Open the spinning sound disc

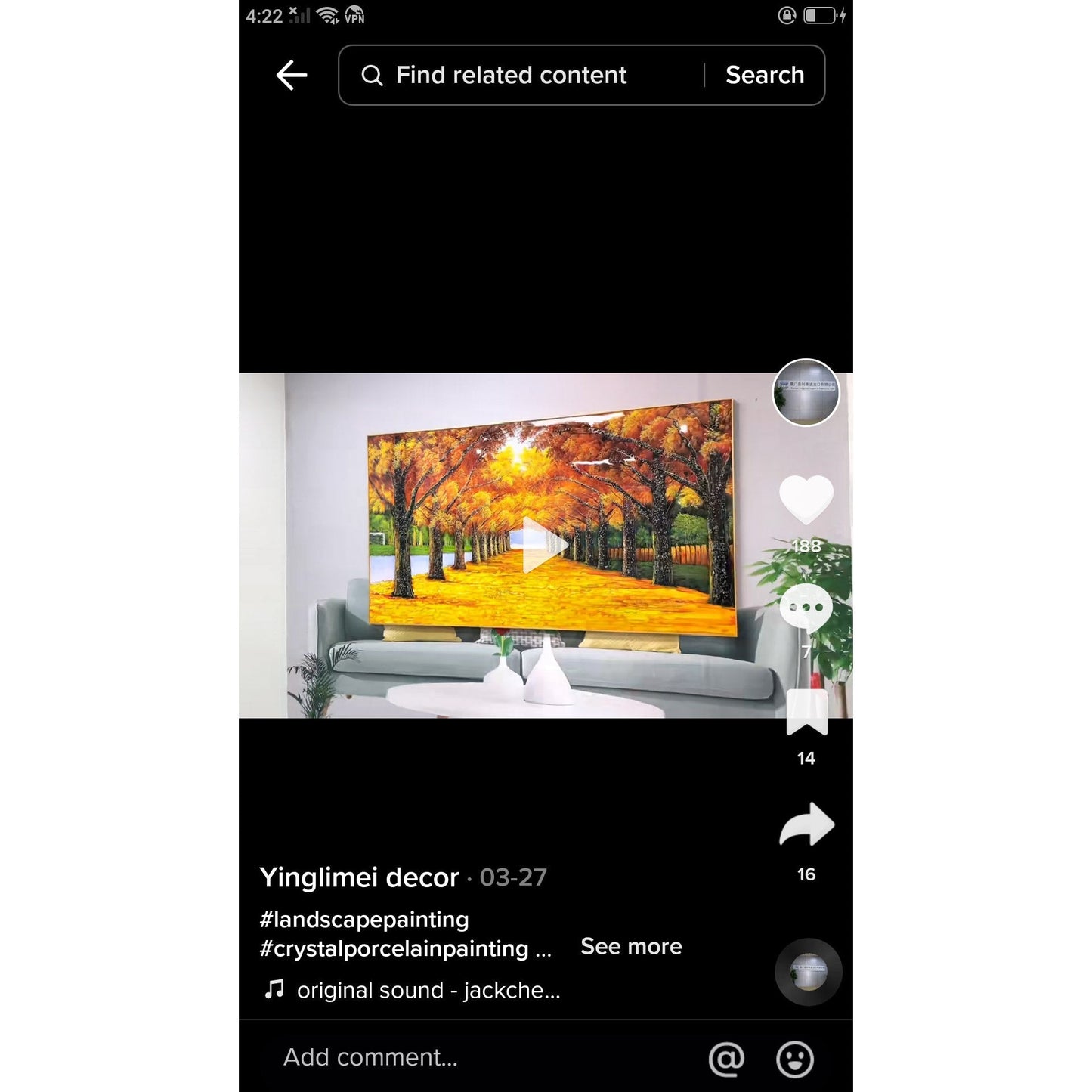808,972
